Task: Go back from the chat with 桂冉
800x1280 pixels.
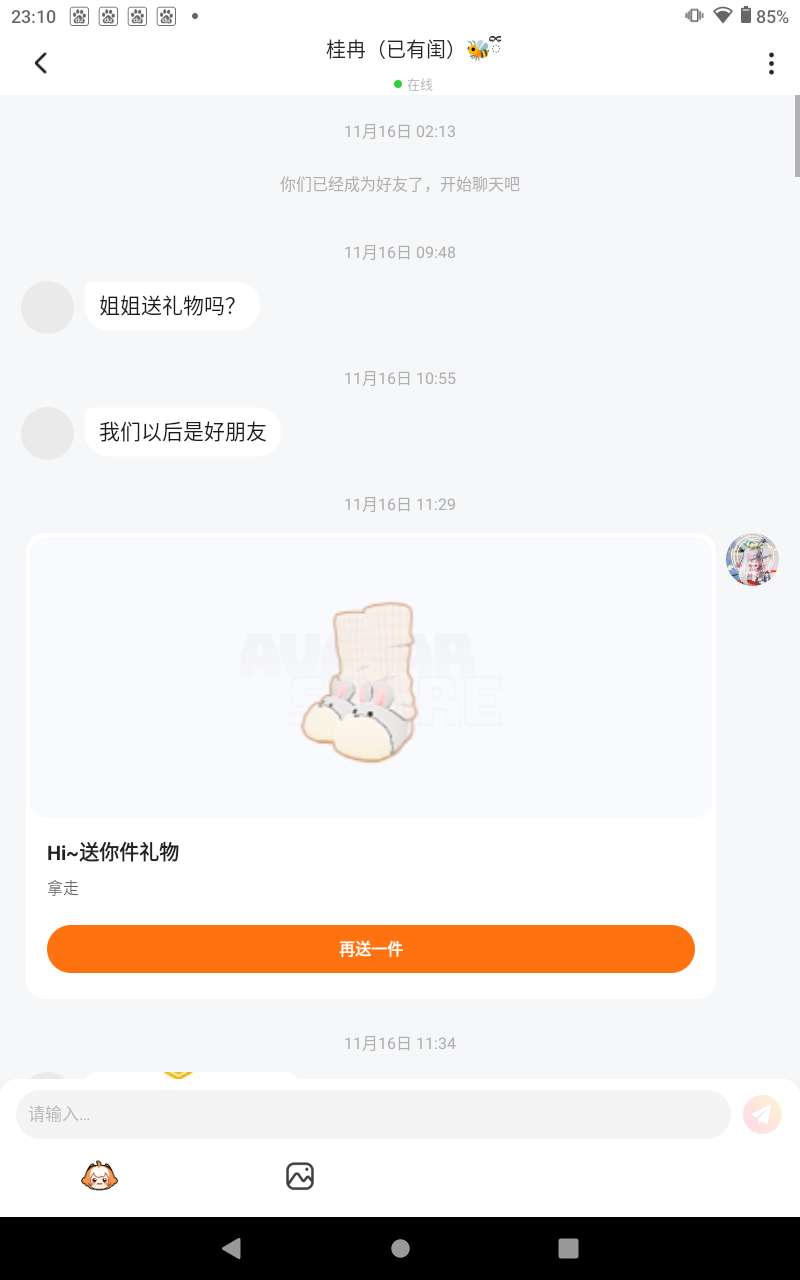Action: [x=41, y=63]
